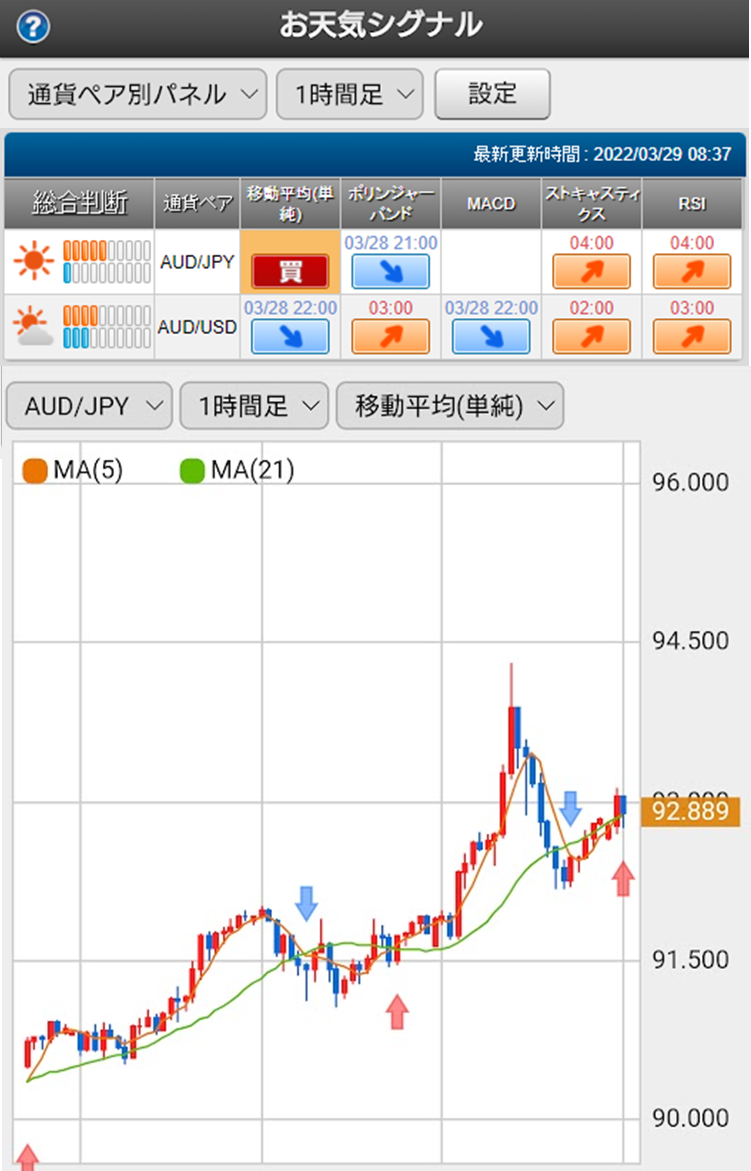Open the top 1時間足 timeframe dropdown

click(x=349, y=95)
